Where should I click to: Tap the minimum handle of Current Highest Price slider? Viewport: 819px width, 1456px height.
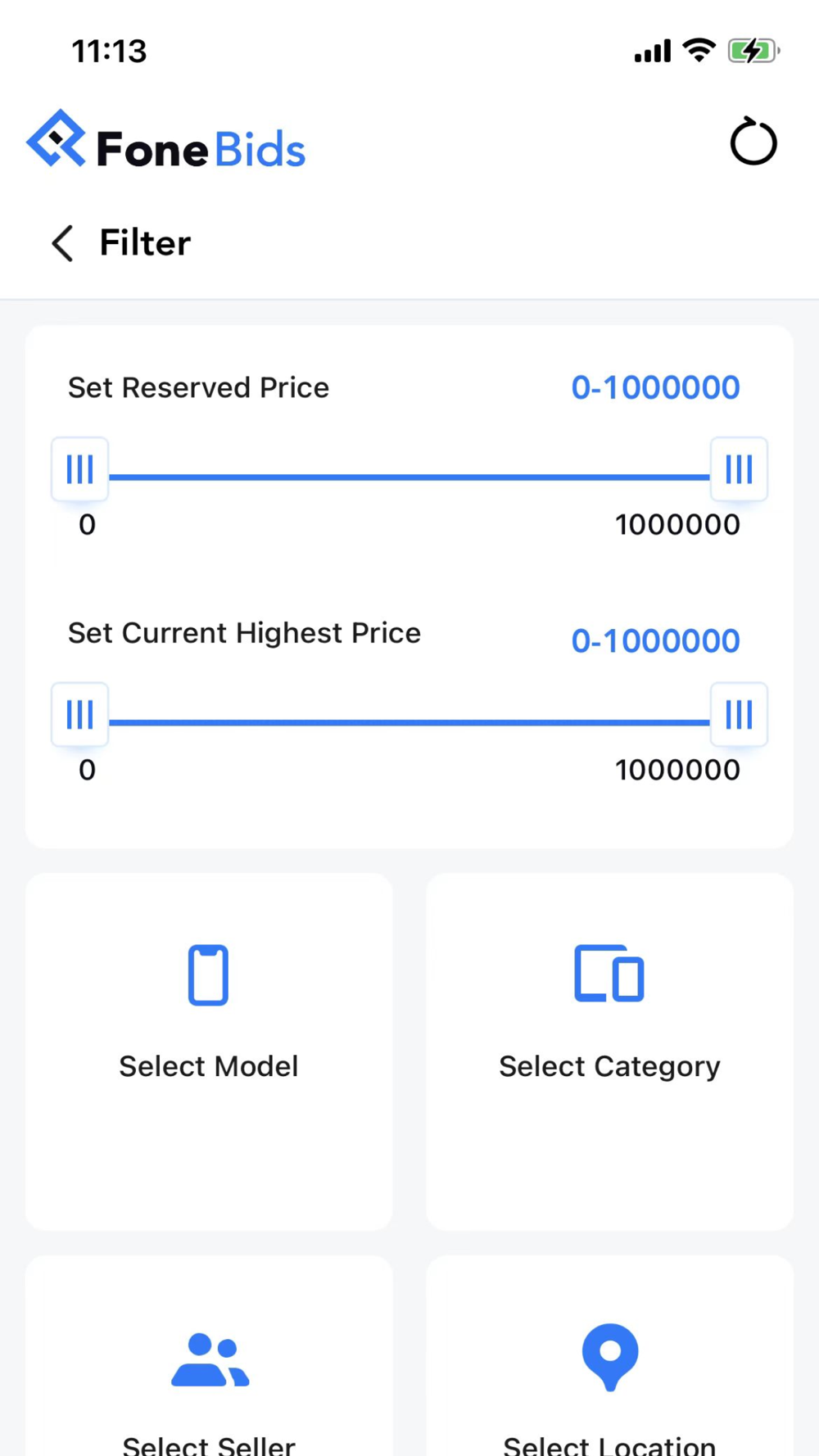click(x=79, y=715)
